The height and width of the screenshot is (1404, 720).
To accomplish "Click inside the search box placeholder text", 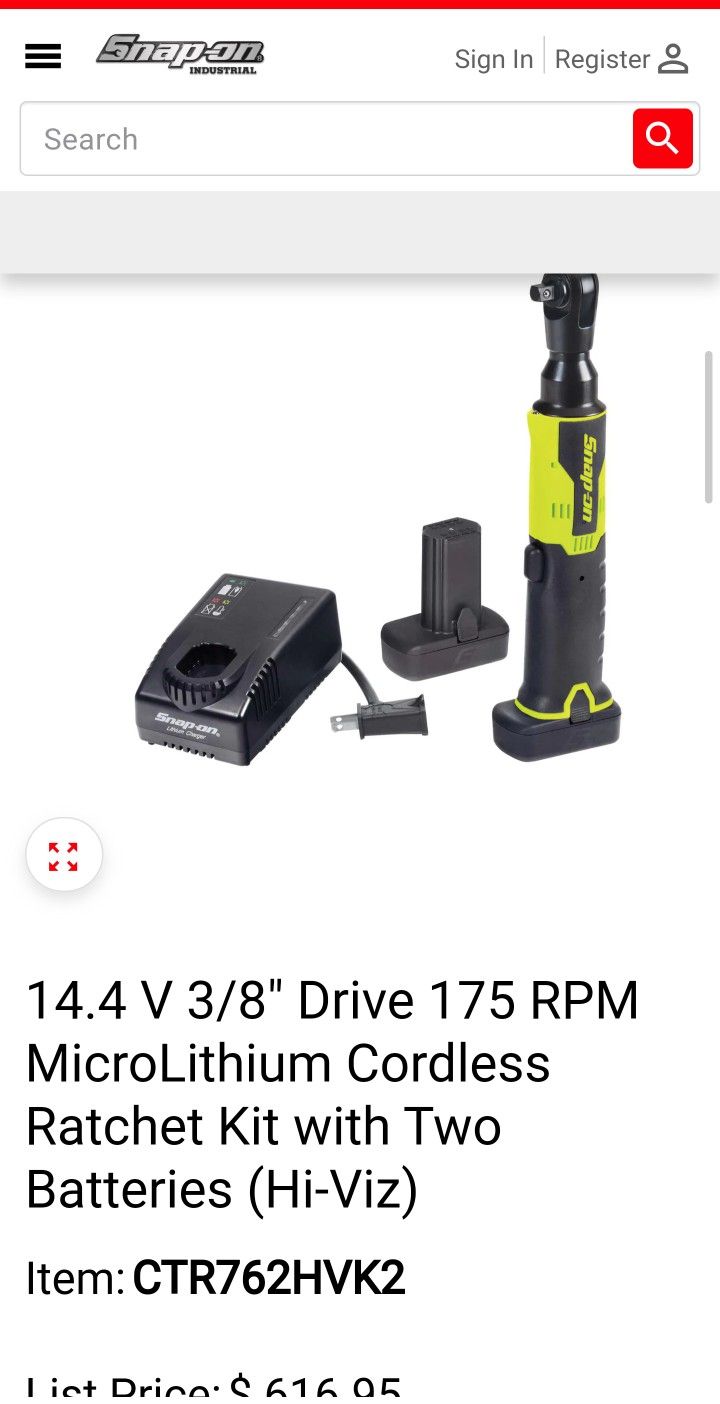I will [90, 139].
